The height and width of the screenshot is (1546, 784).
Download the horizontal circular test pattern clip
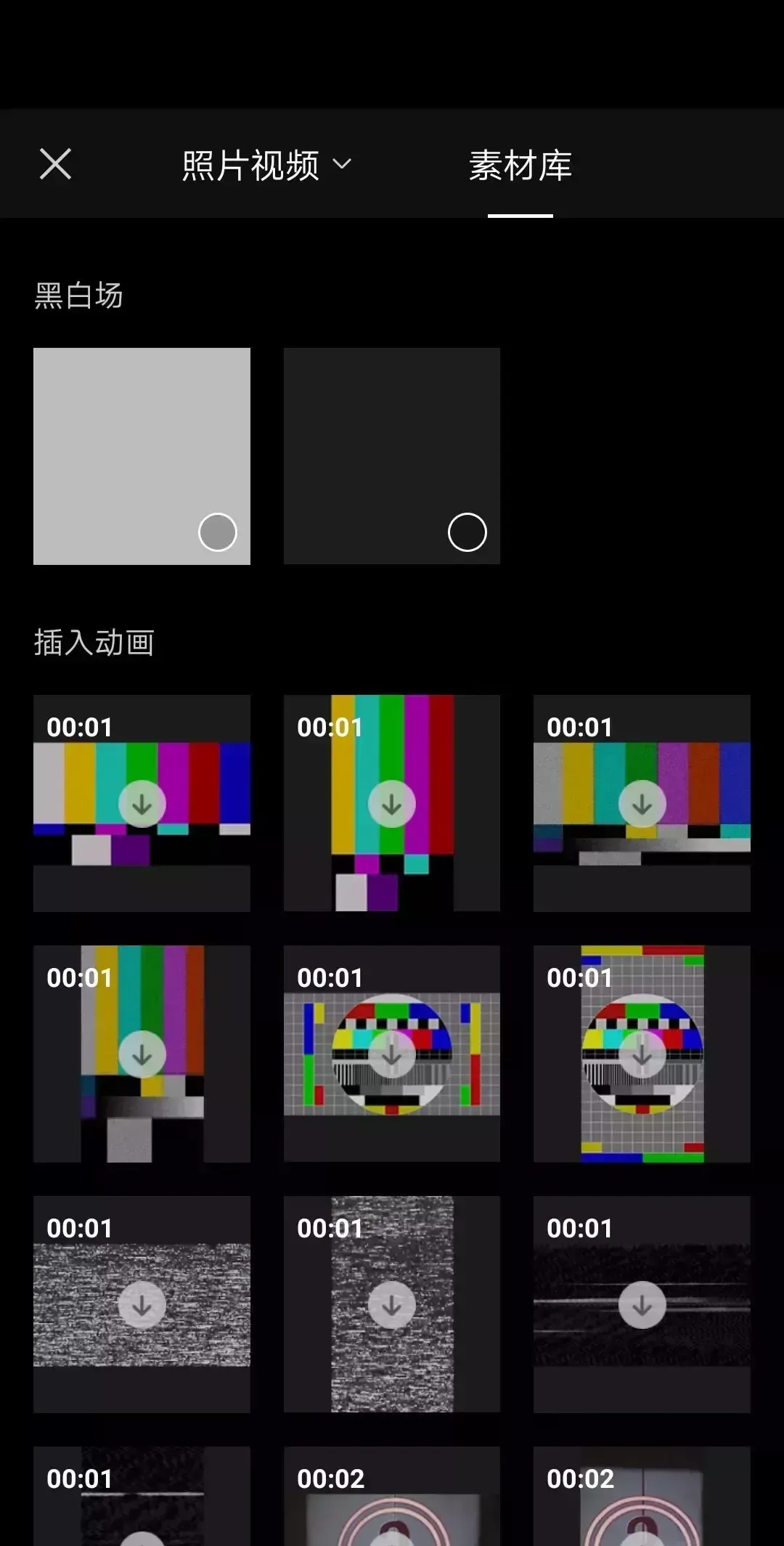pos(392,1054)
